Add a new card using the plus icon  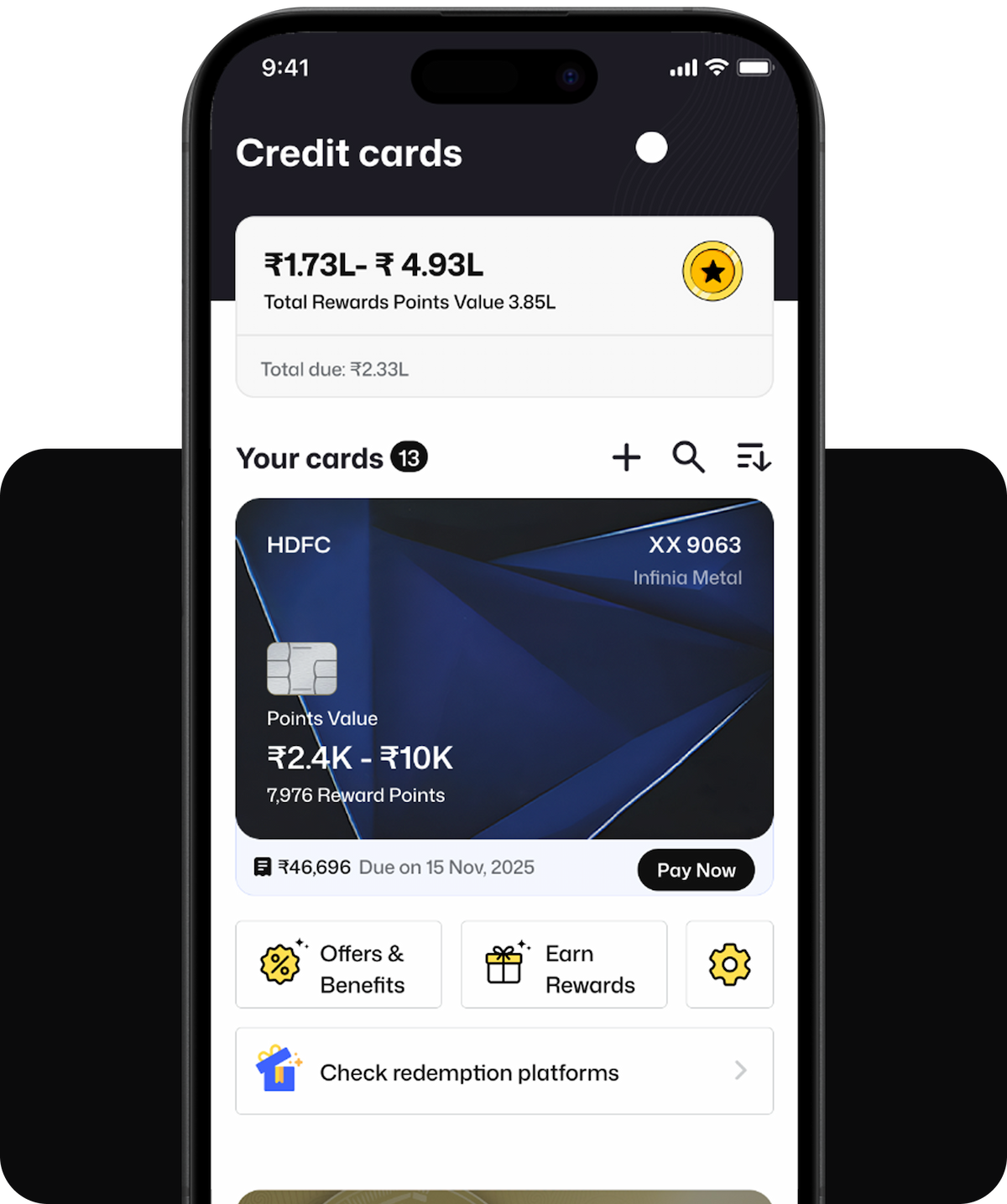626,457
